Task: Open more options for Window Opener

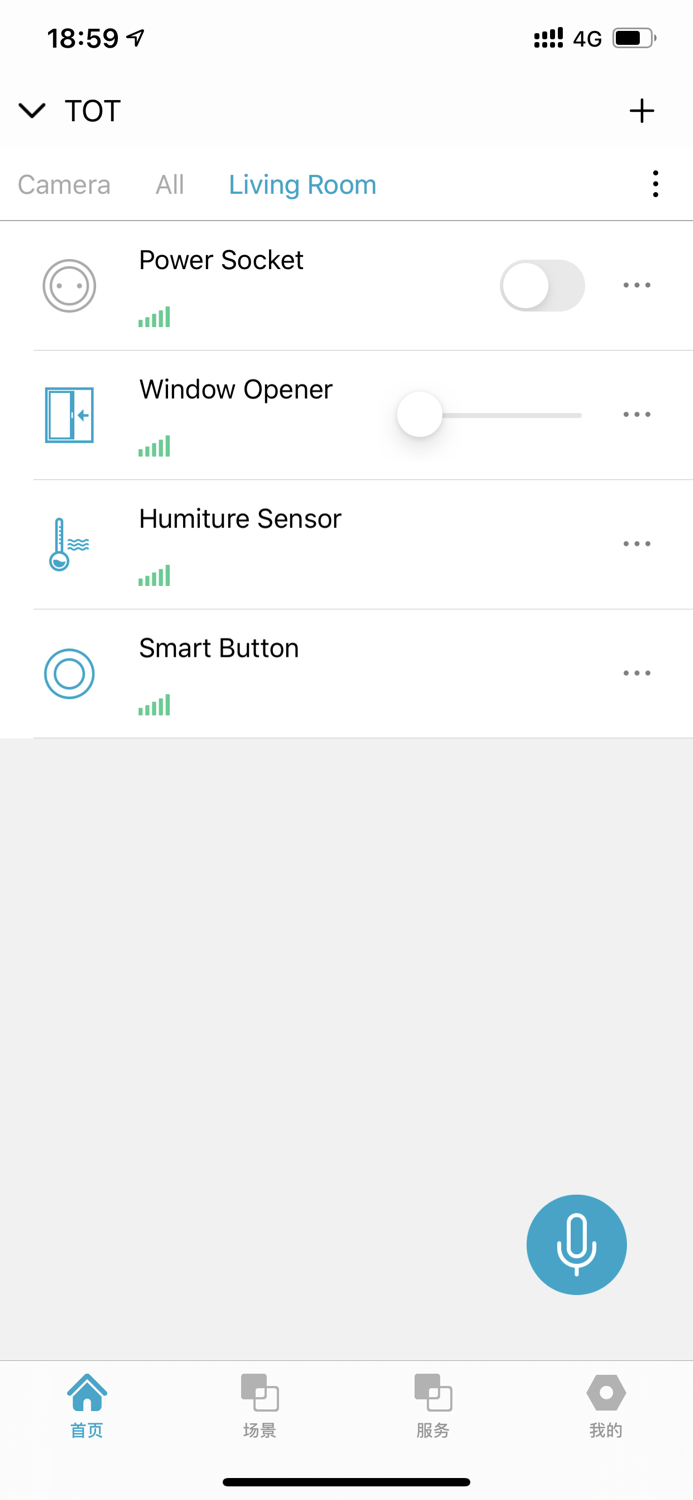Action: click(x=637, y=415)
